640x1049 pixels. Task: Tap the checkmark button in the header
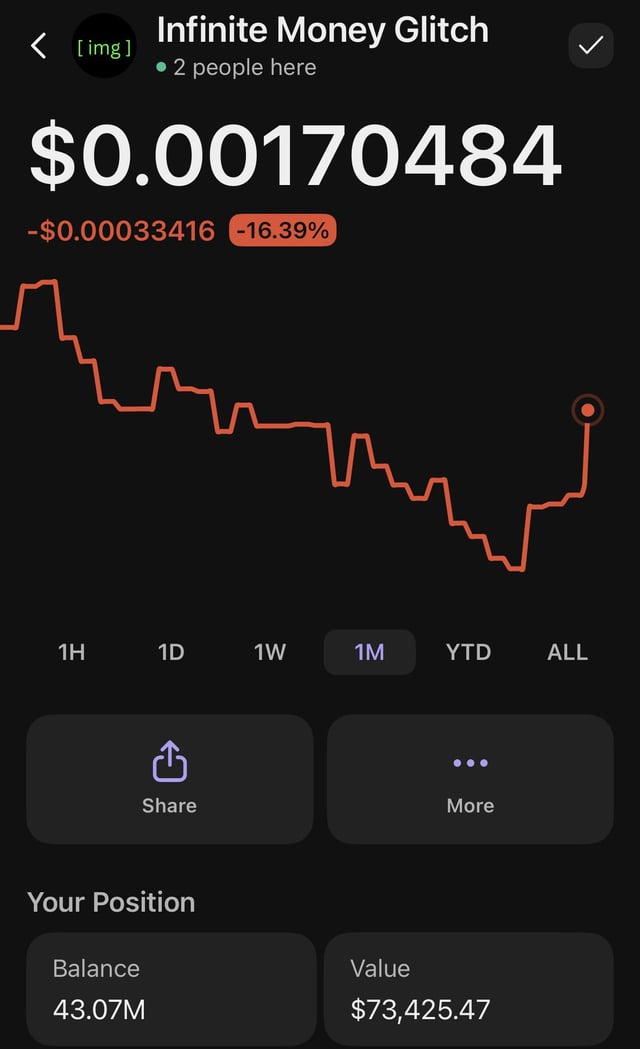click(x=590, y=45)
